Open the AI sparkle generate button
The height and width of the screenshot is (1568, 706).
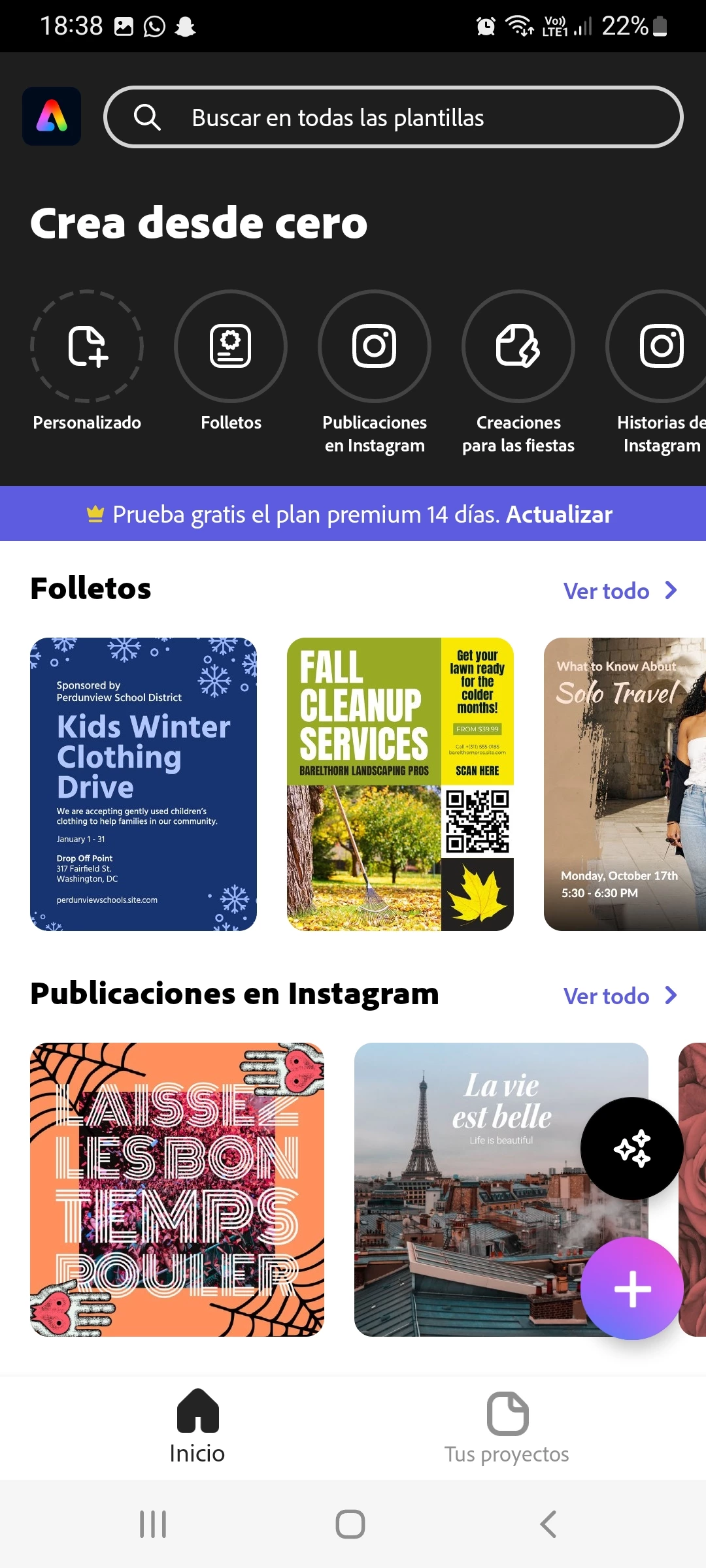pos(632,1148)
